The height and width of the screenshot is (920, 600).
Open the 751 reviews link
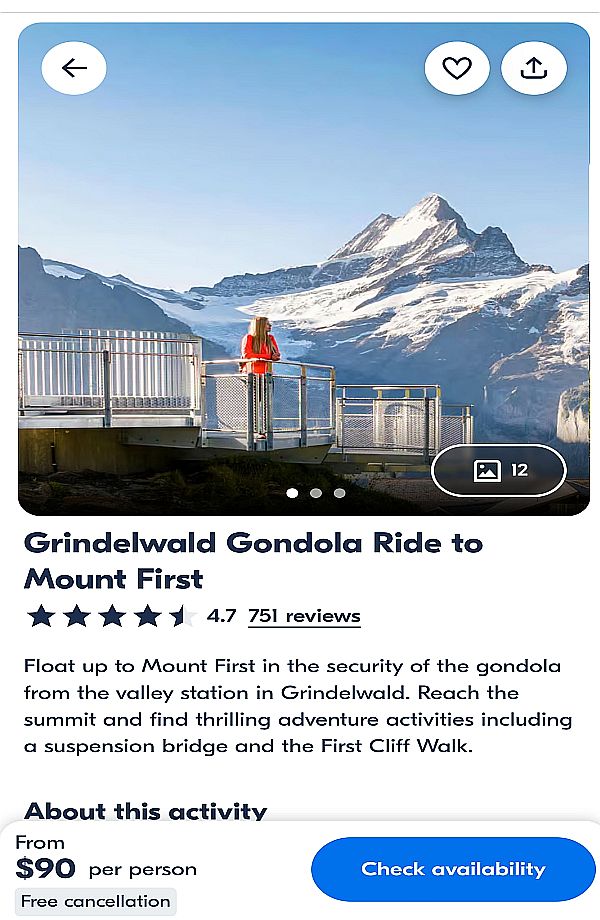pos(304,616)
